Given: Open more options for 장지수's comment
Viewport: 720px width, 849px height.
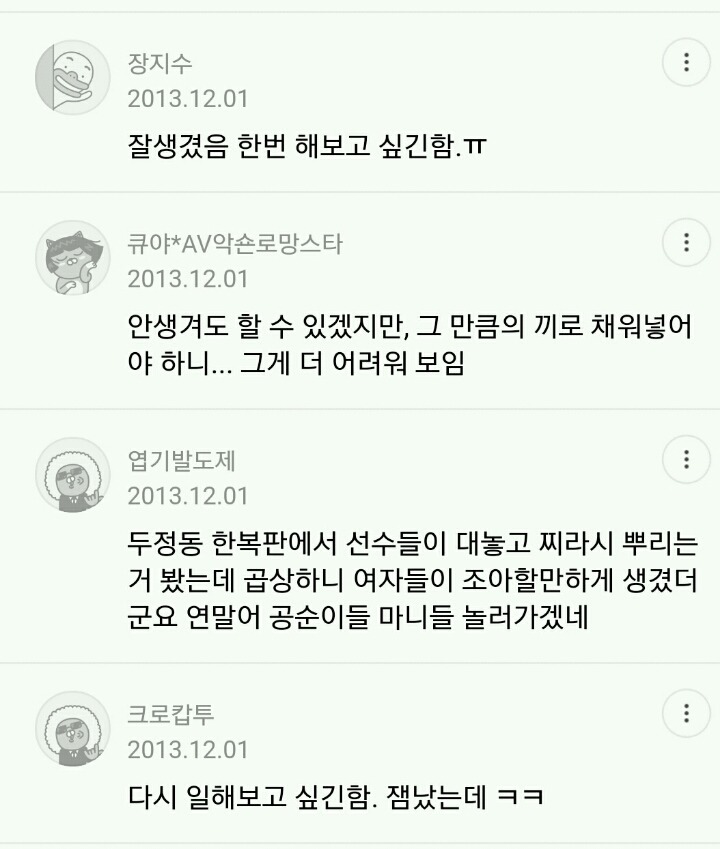Looking at the screenshot, I should (x=684, y=62).
